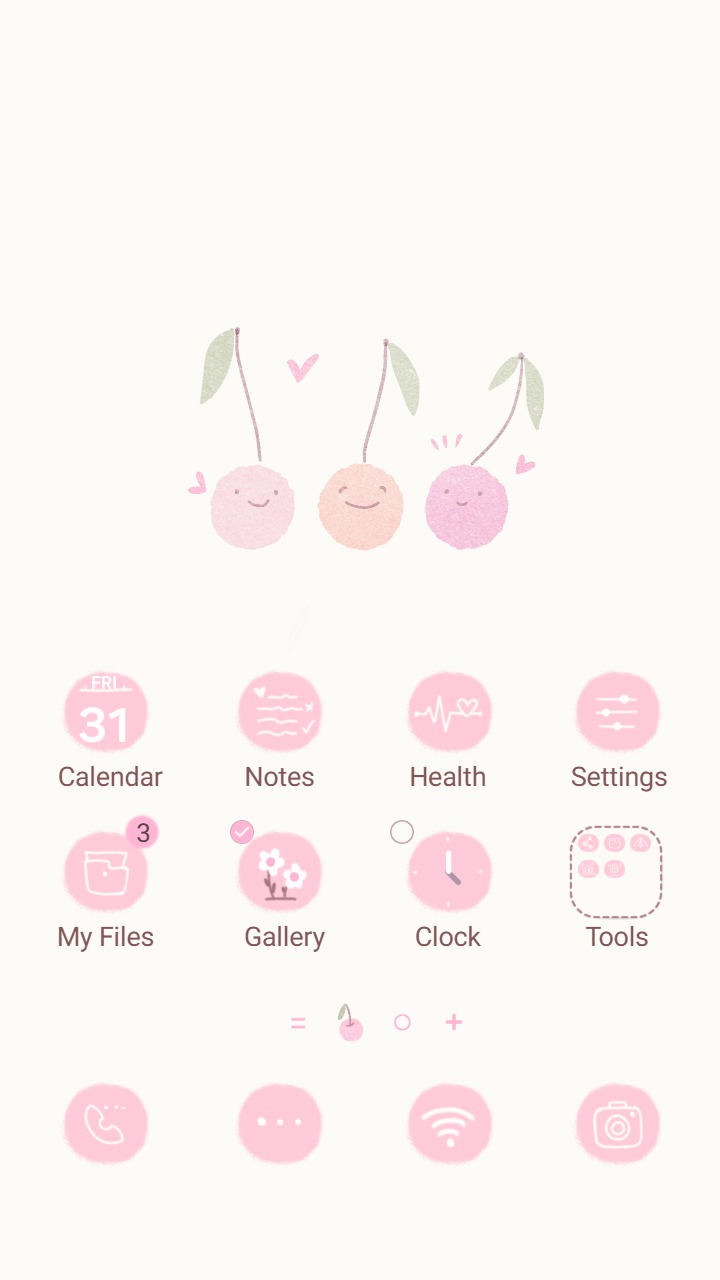
Task: Tap the Settings text label
Action: pos(618,776)
